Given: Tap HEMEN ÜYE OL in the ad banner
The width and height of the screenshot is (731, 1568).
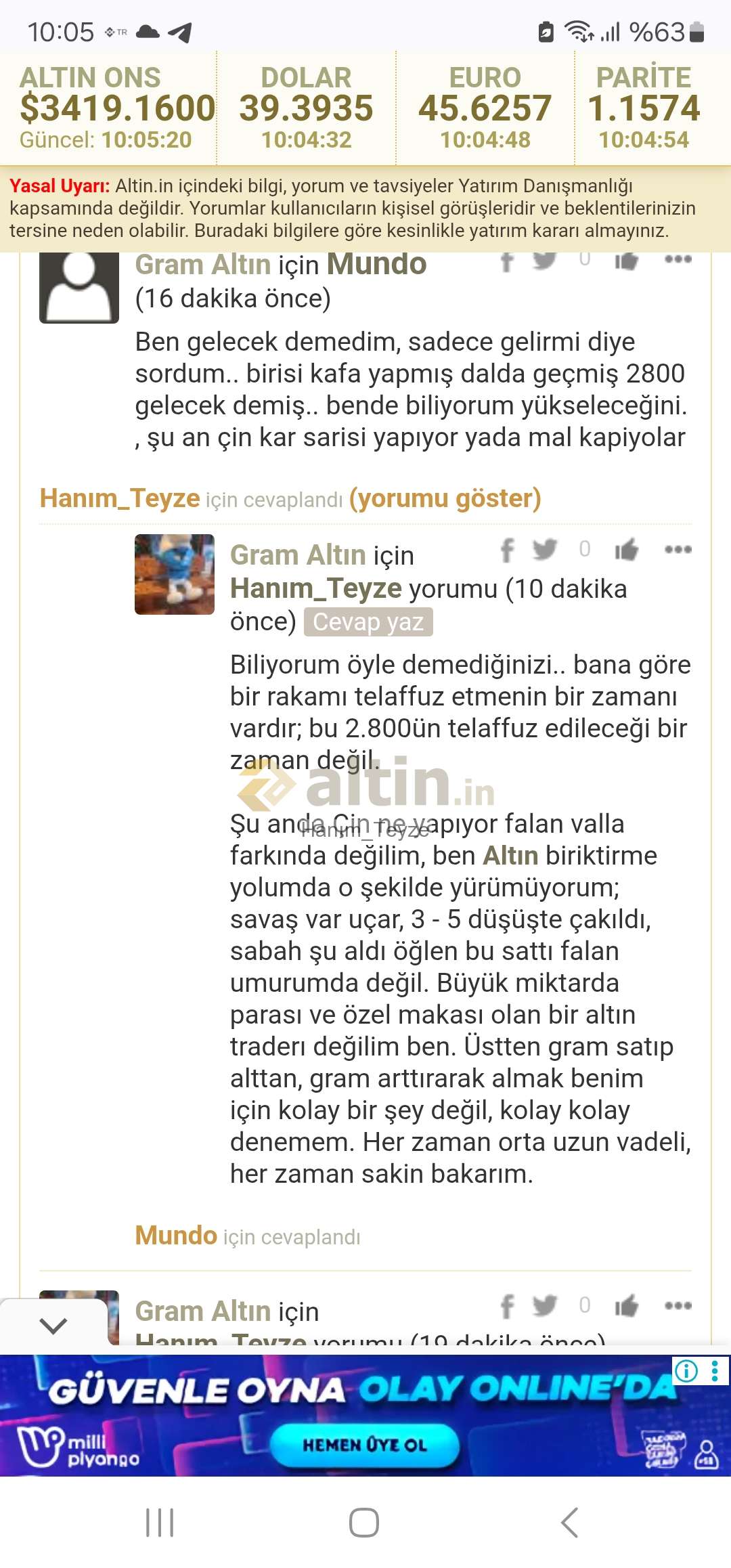Looking at the screenshot, I should point(365,1445).
